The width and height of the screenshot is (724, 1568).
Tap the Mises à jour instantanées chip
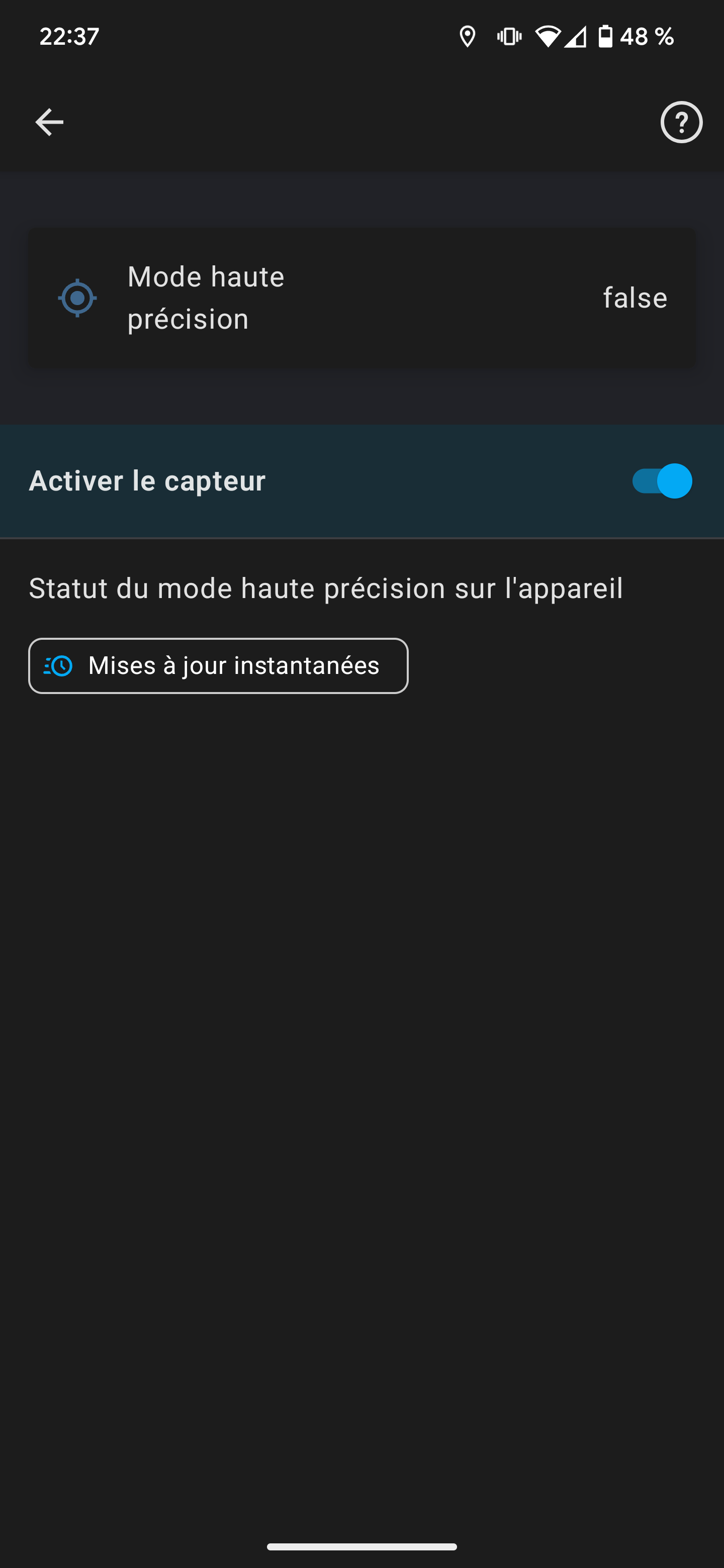click(218, 665)
